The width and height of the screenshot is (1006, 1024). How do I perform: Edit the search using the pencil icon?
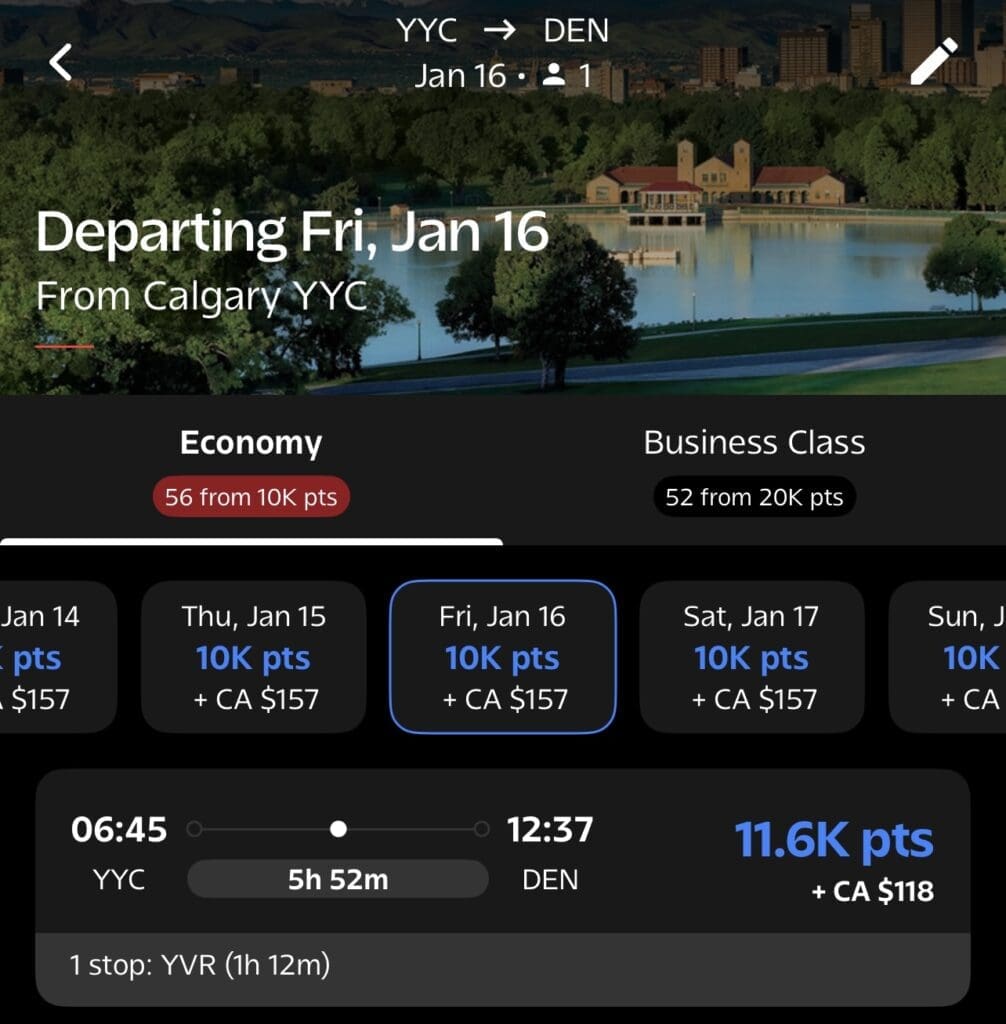(x=932, y=62)
